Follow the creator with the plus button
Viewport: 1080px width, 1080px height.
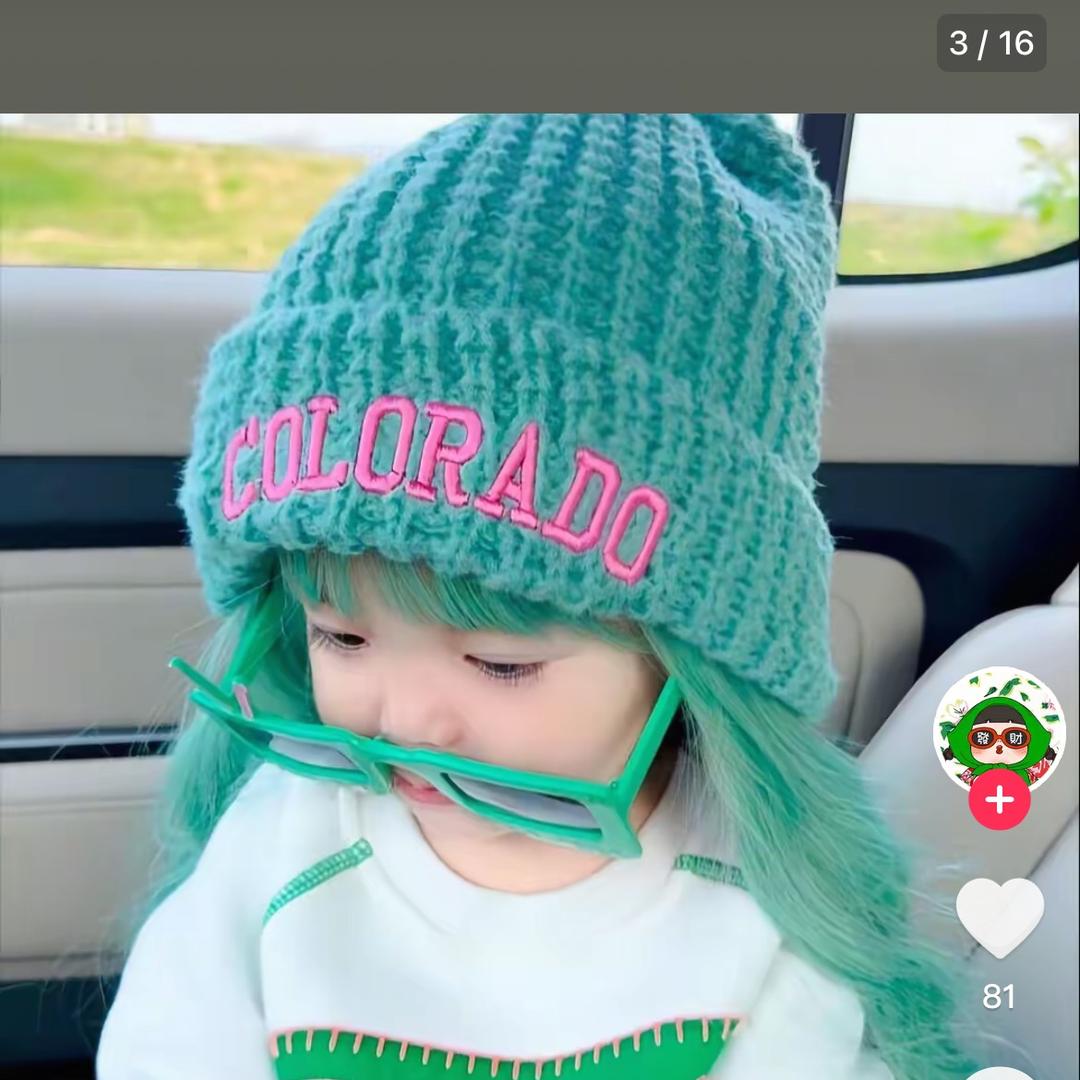[x=999, y=800]
